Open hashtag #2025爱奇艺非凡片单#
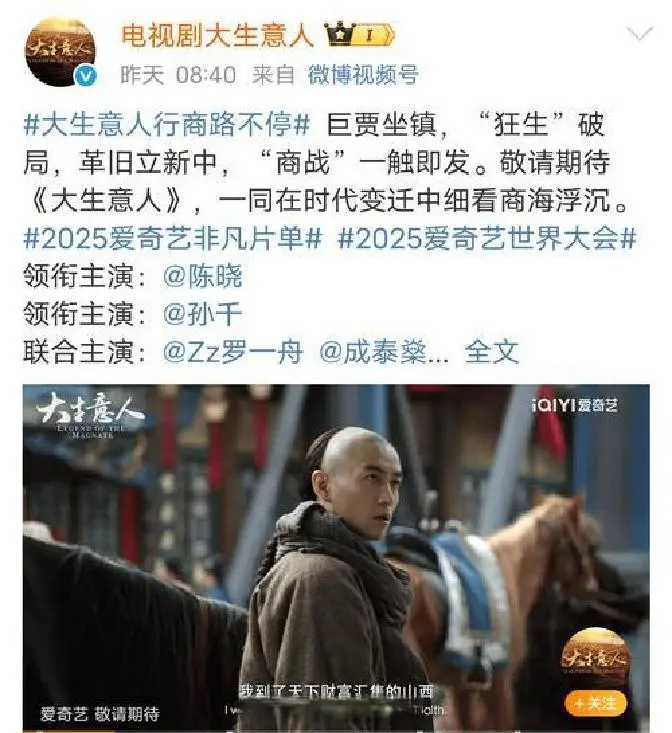 tap(172, 240)
